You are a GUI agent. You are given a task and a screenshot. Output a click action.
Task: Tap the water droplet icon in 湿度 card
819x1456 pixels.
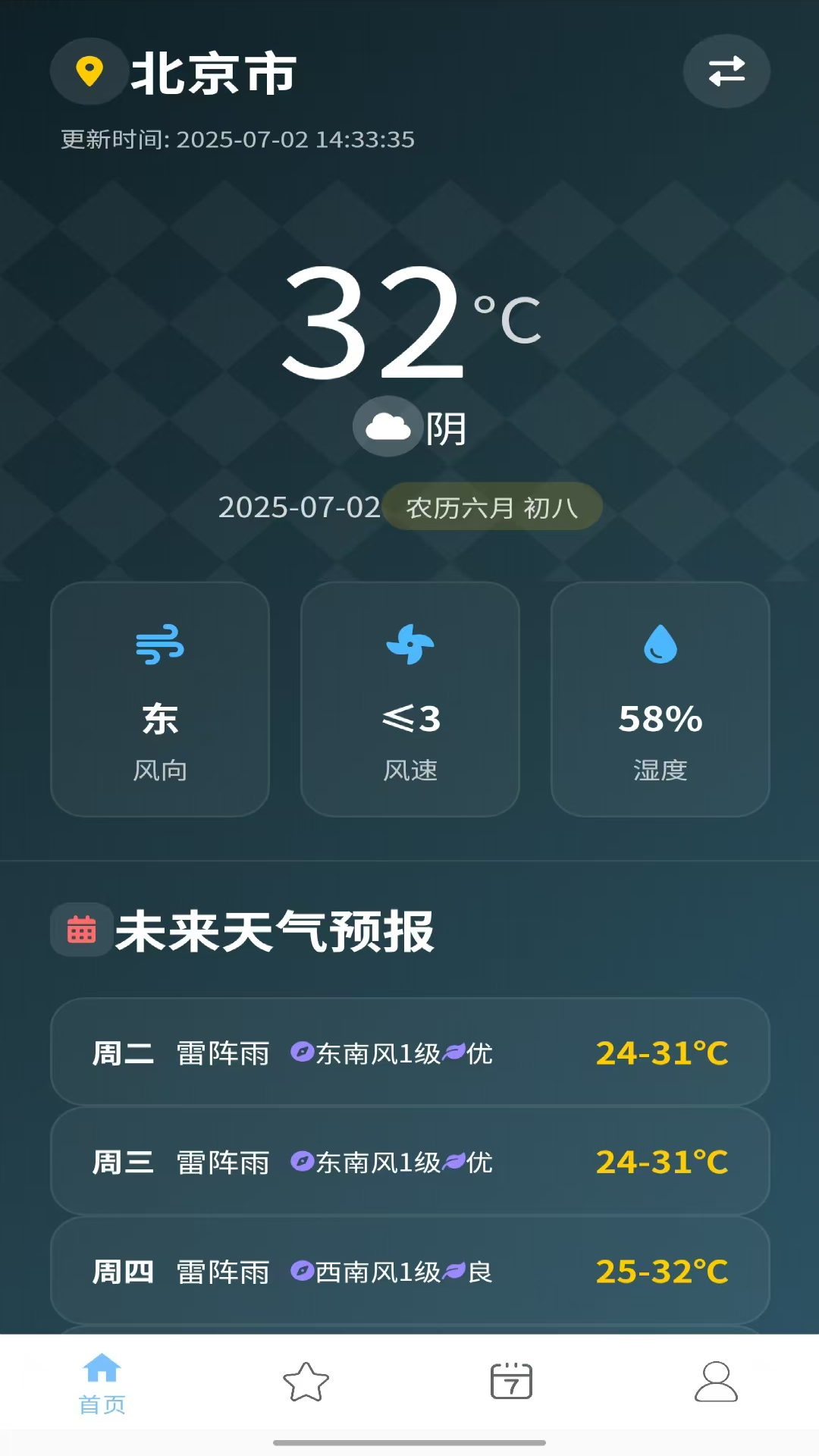pos(660,645)
